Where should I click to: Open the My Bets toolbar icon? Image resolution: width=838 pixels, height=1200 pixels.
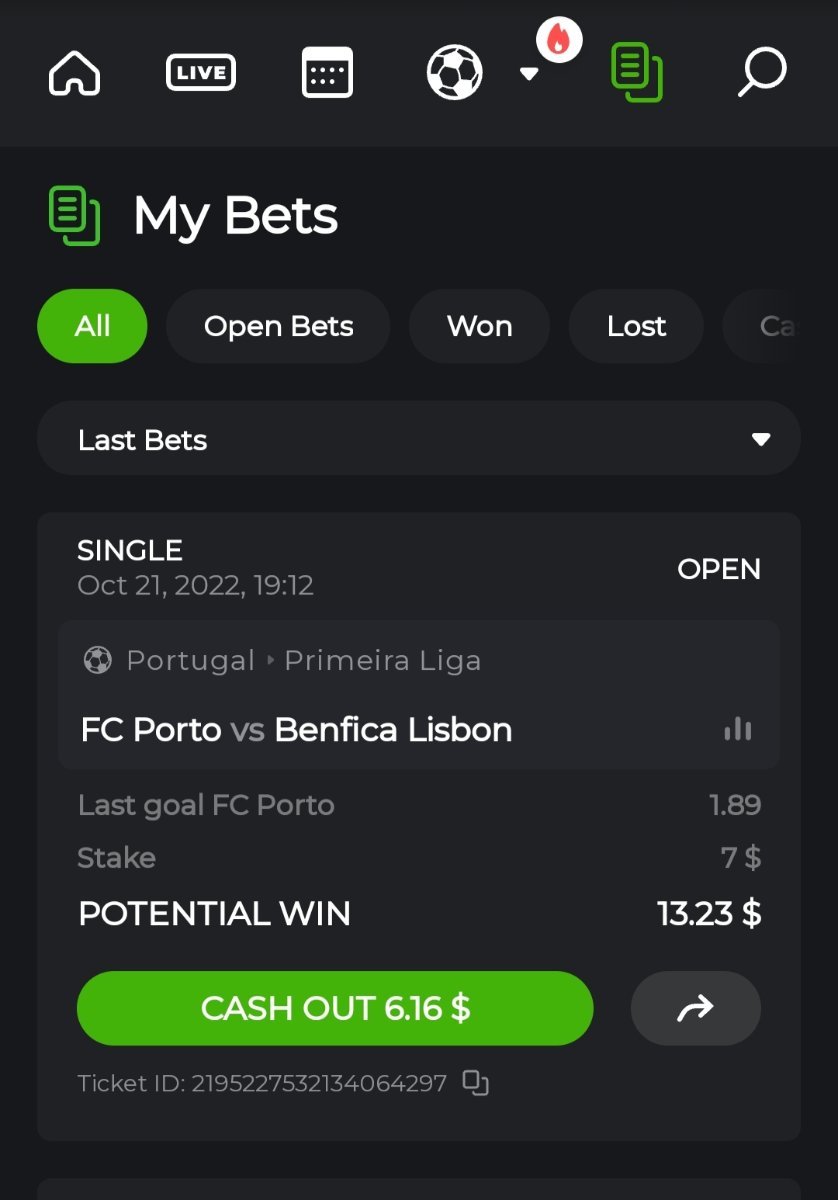(x=636, y=73)
